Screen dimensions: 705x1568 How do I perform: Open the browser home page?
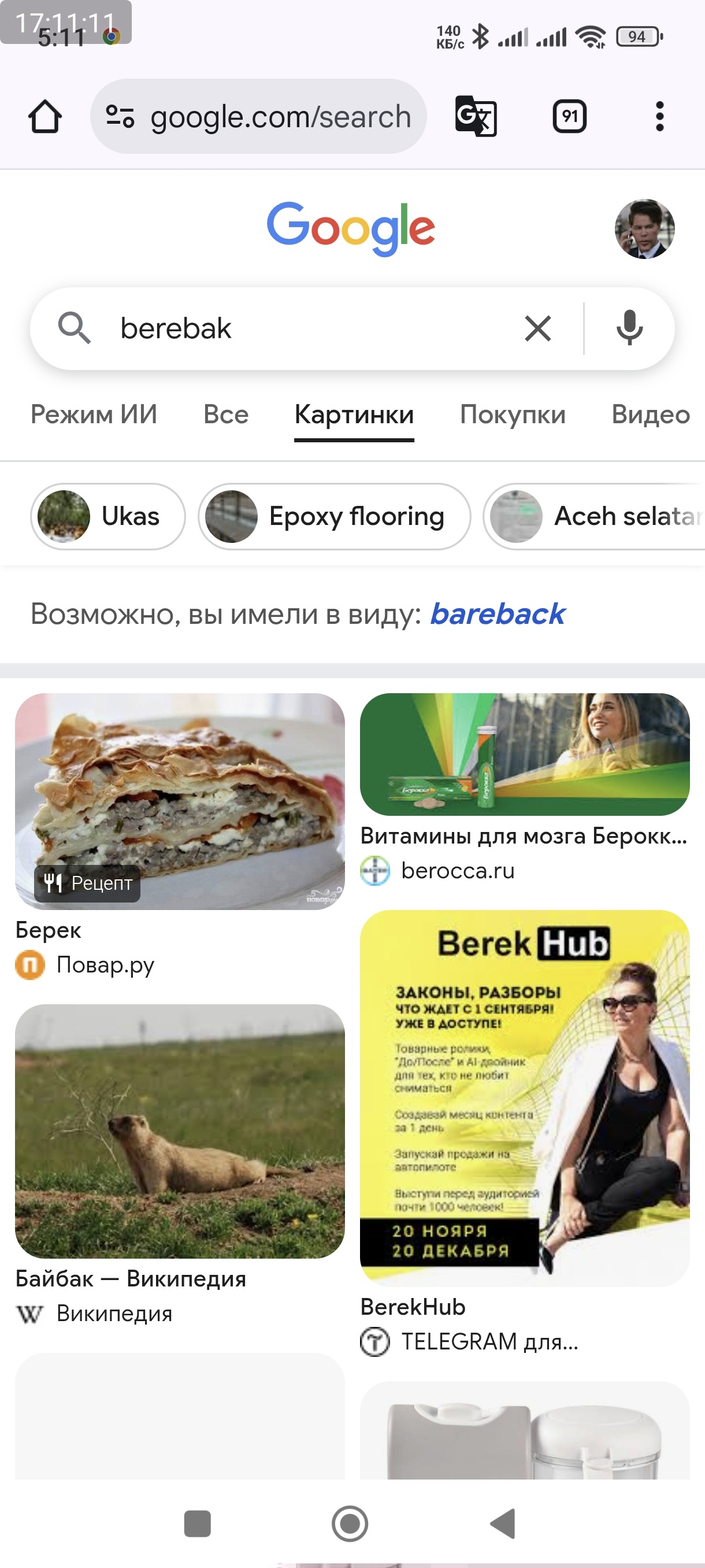coord(45,116)
